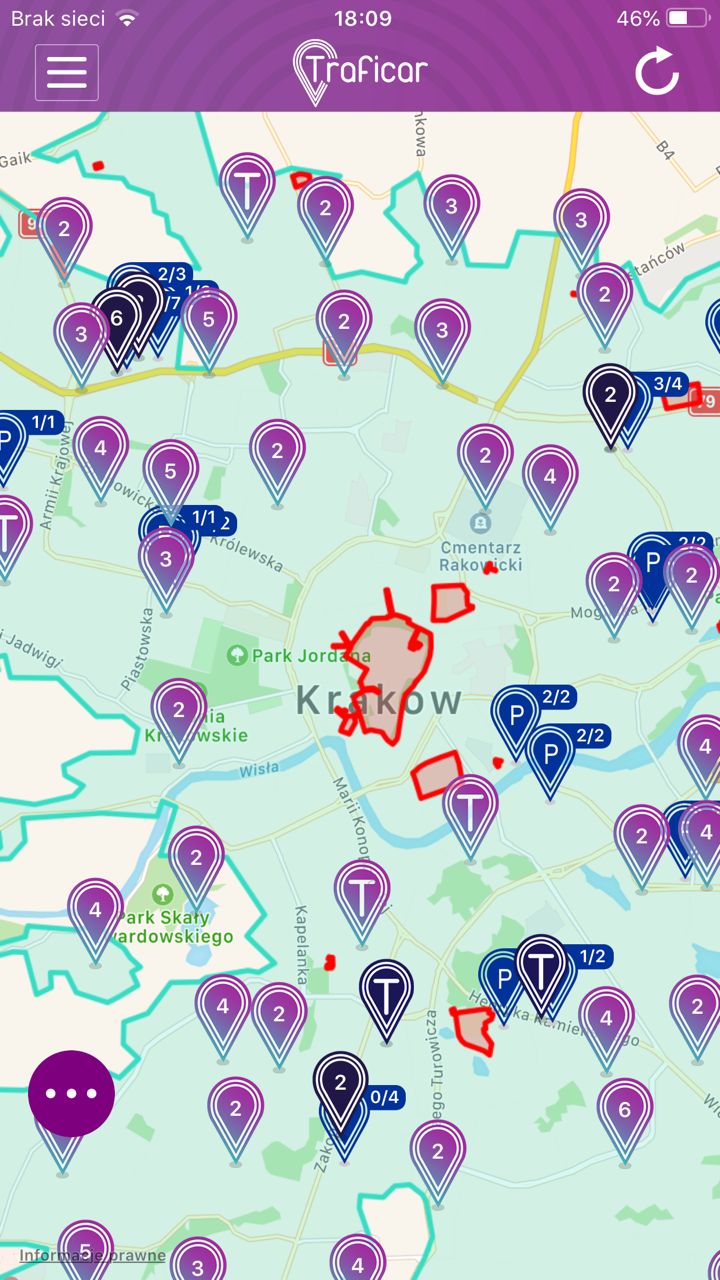
Task: Select pin 4 beside Park Skały Twardowskiego
Action: click(x=95, y=911)
